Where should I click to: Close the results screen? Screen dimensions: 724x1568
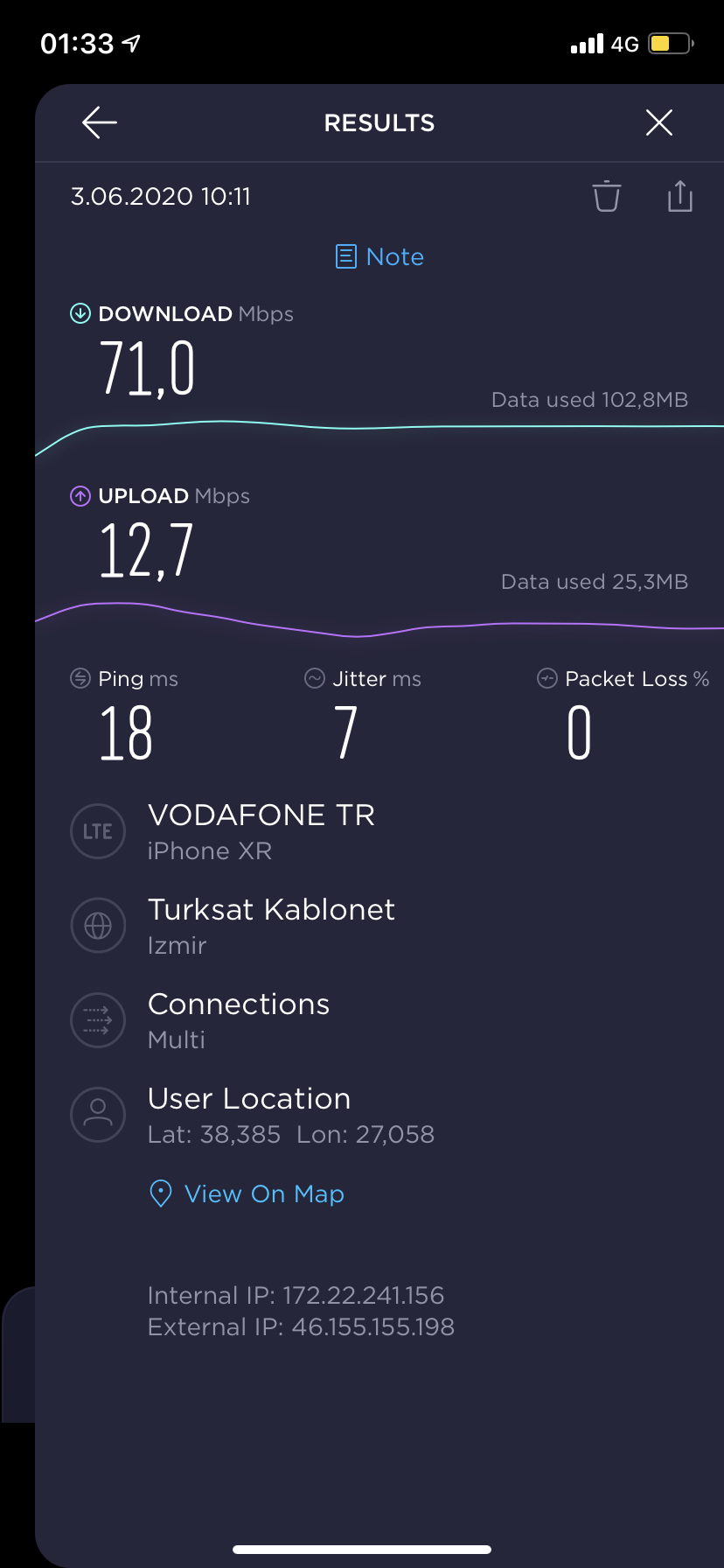[658, 122]
